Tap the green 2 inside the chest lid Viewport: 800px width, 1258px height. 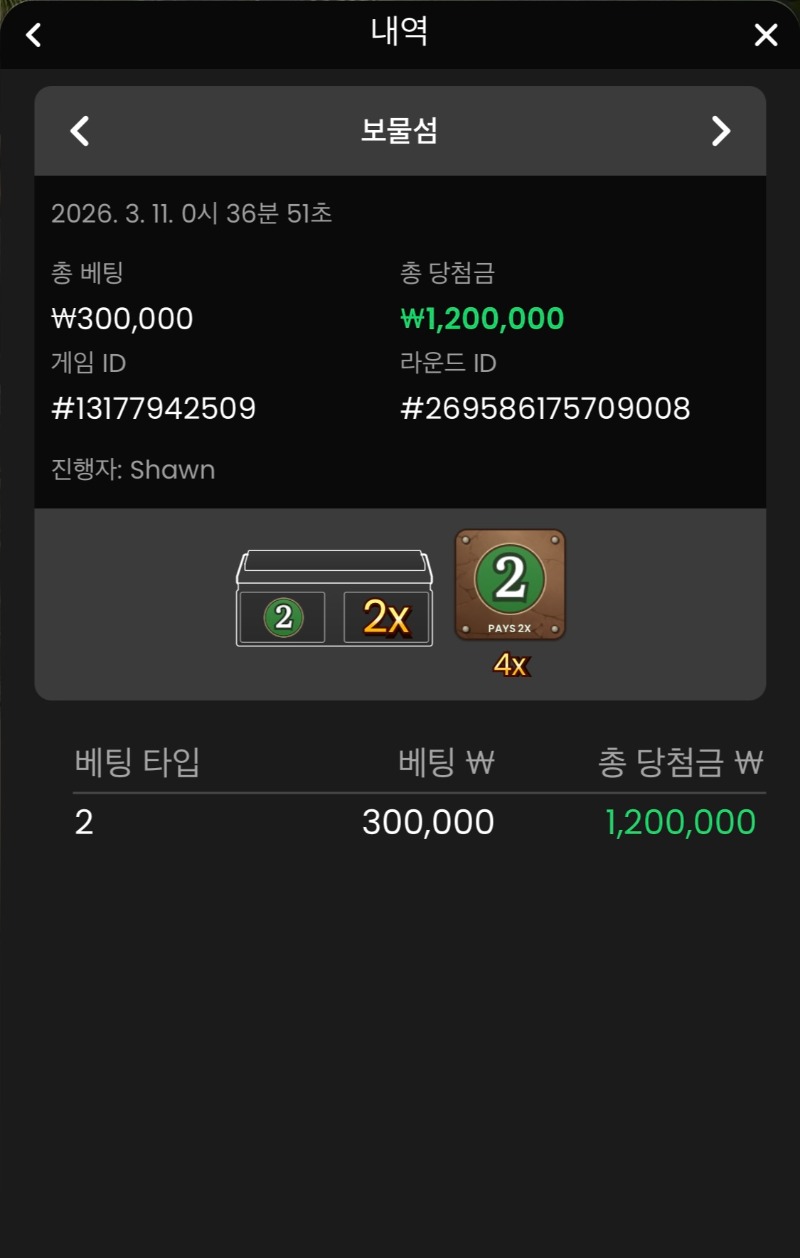(x=281, y=616)
